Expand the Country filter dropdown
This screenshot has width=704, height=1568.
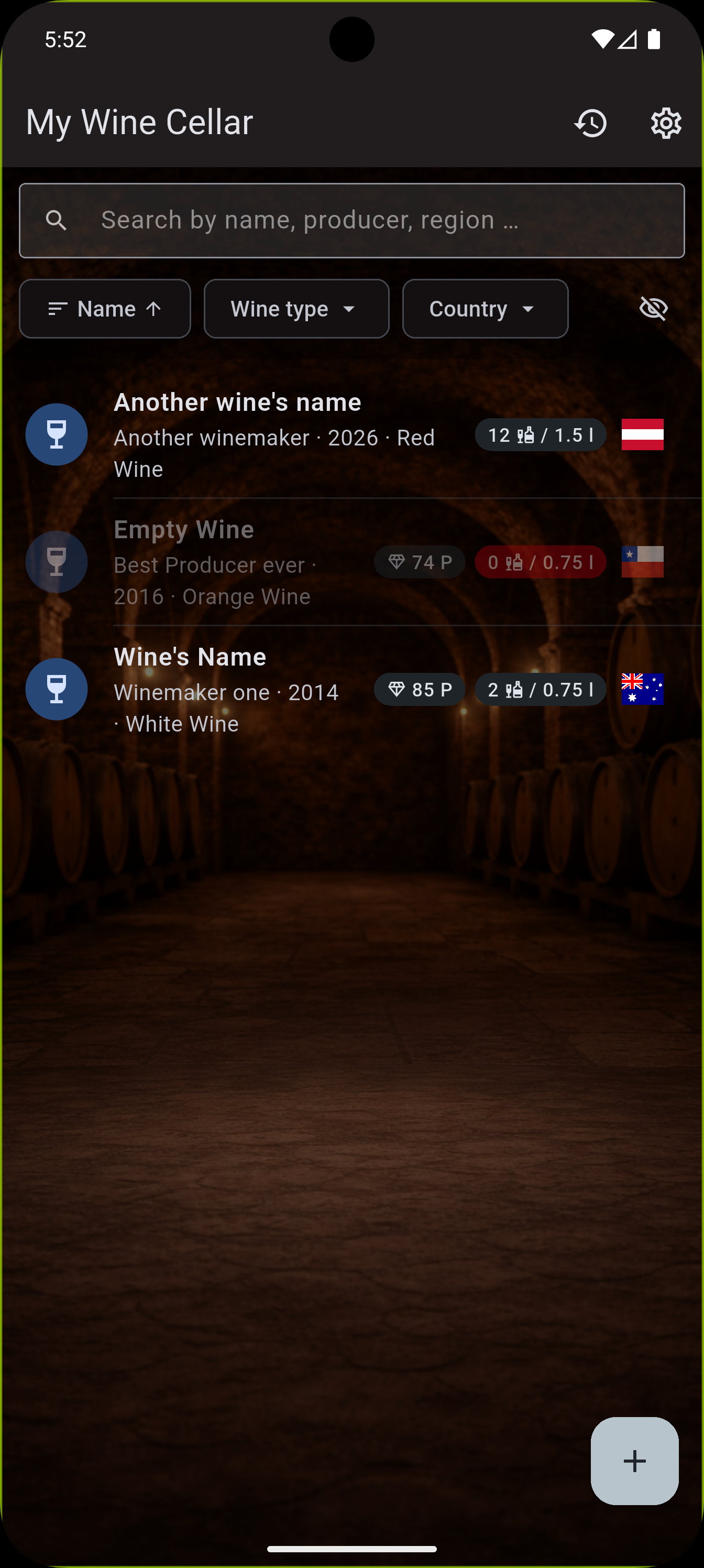(x=485, y=308)
